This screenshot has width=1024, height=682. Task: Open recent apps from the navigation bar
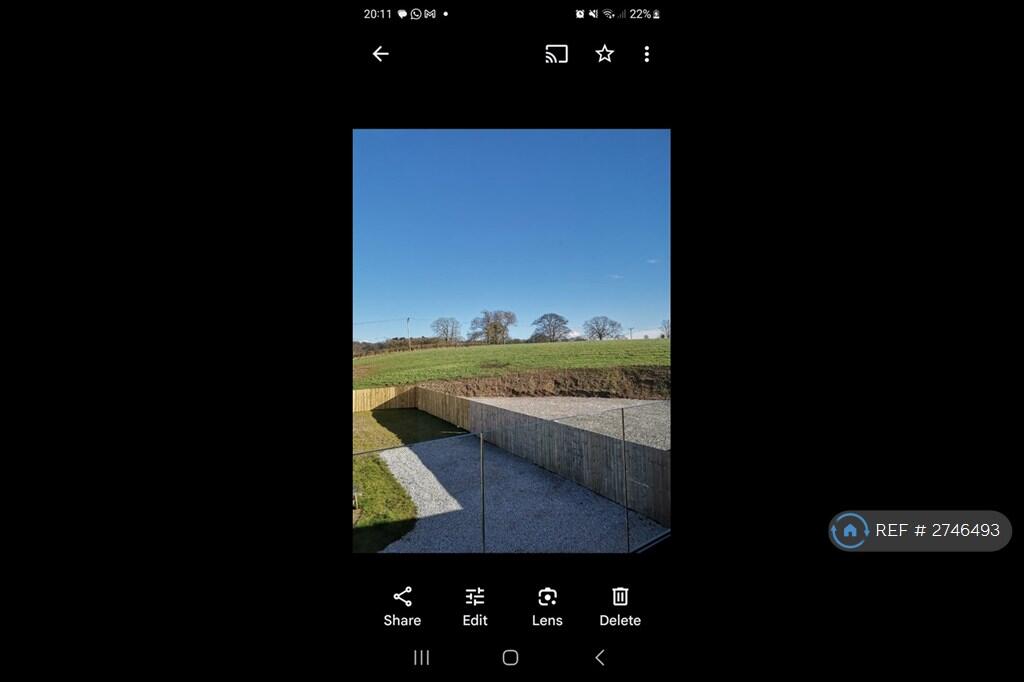(x=422, y=657)
